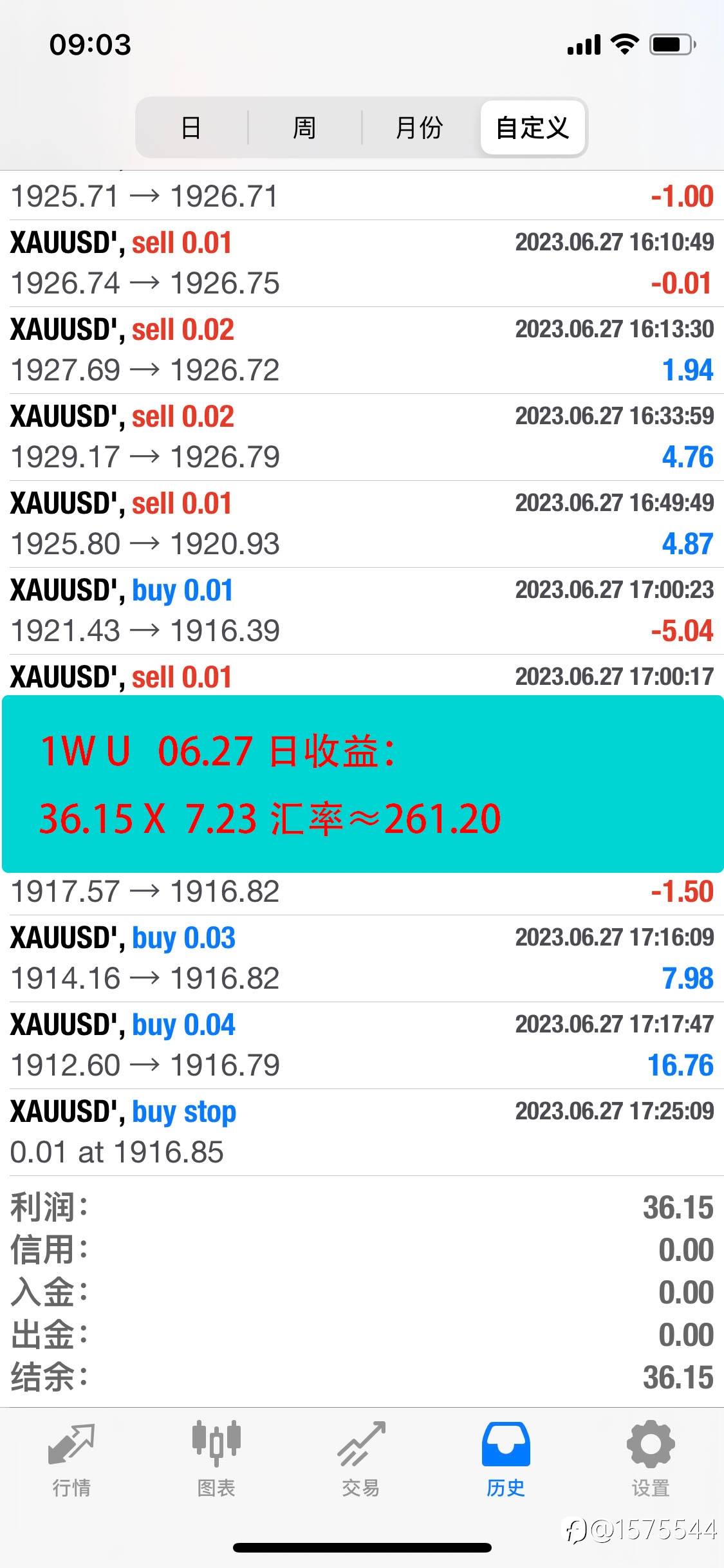Screen dimensions: 724x1568
Task: Open 设置 settings tab
Action: pos(651,1460)
